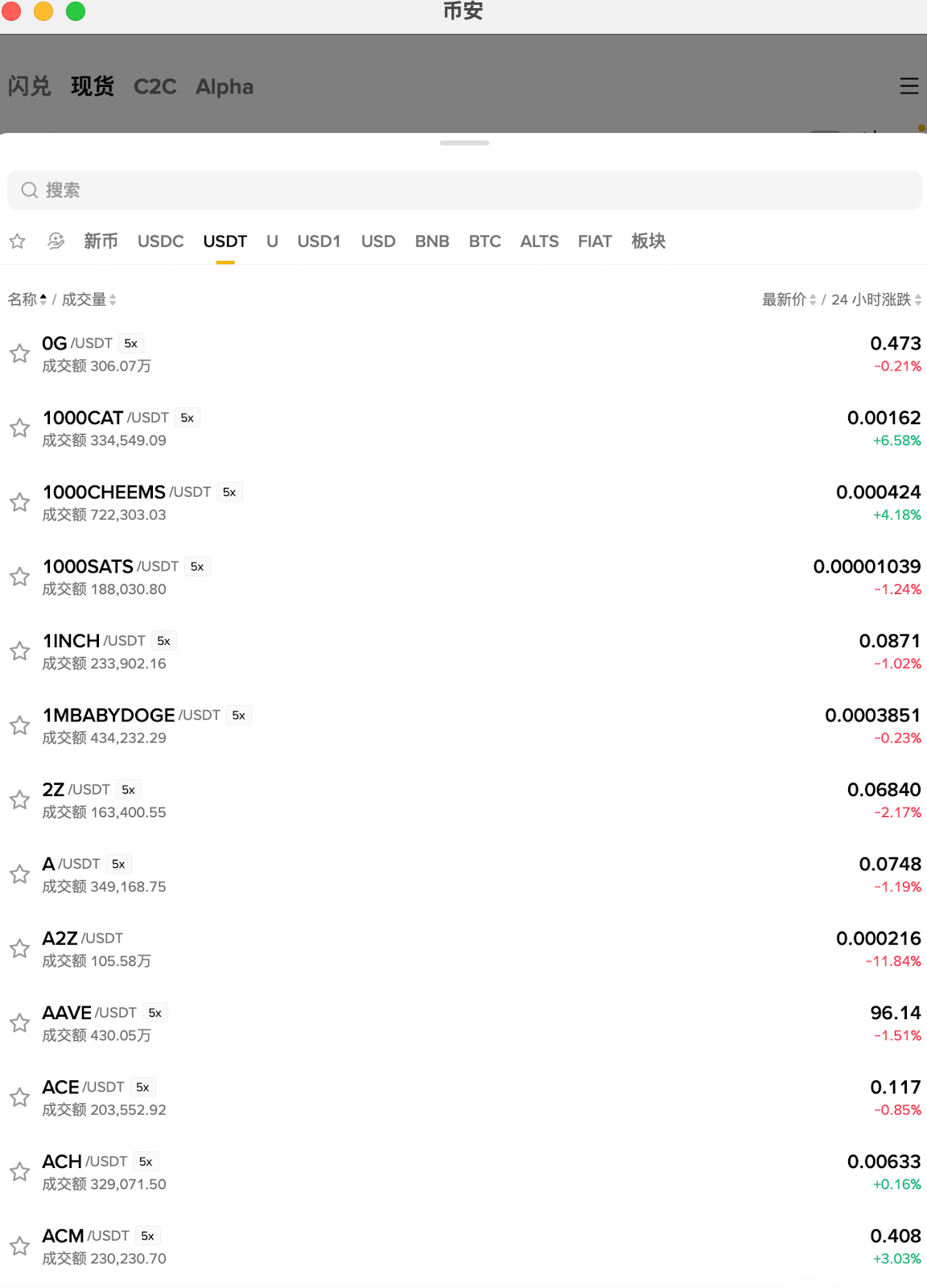The image size is (927, 1288).
Task: Open the Alpha tab
Action: point(224,87)
